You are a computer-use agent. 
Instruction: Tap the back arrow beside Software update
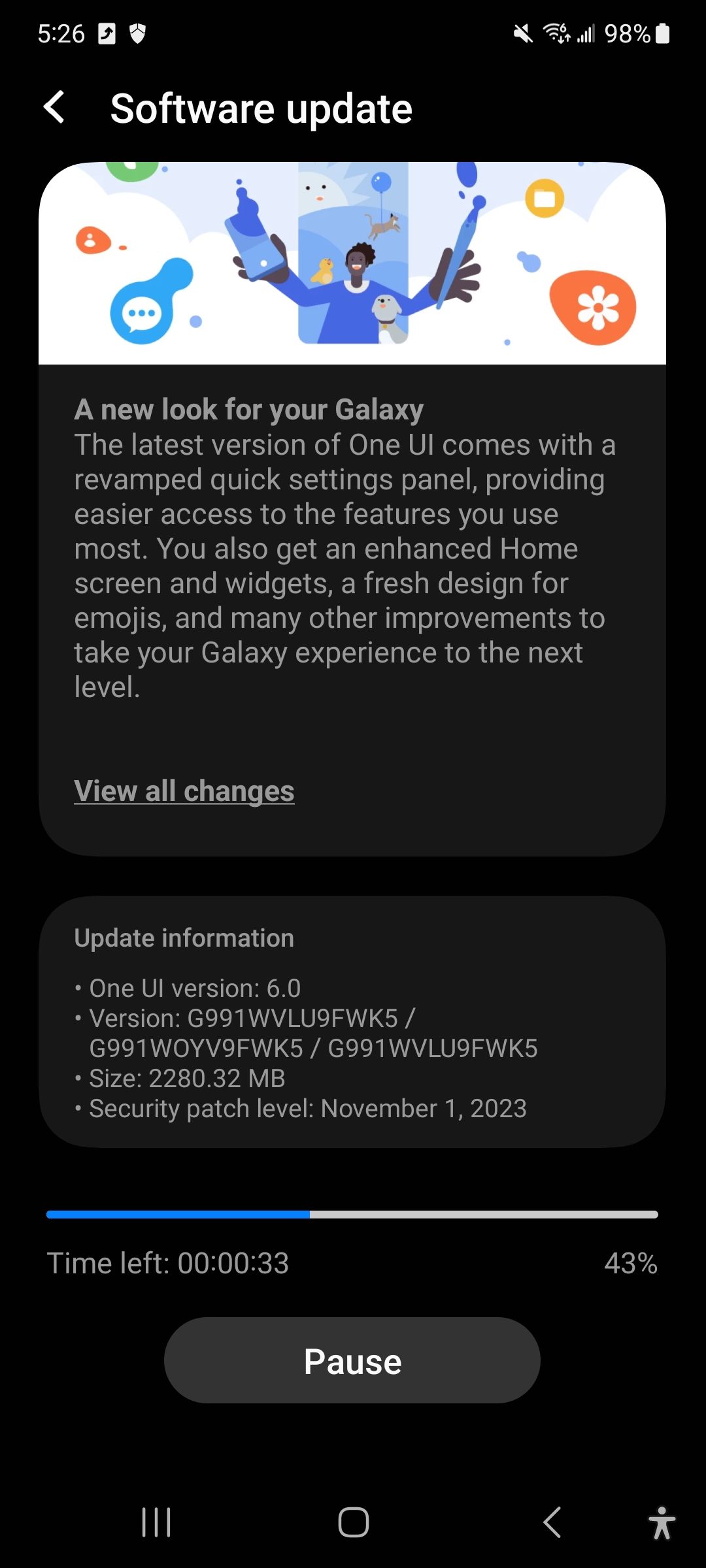pyautogui.click(x=55, y=108)
